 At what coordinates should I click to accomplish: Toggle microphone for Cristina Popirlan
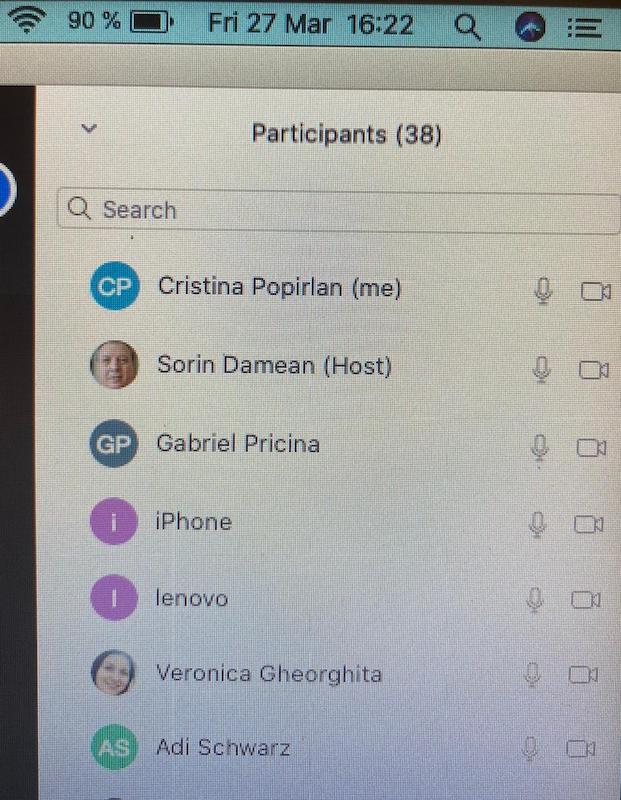point(543,291)
